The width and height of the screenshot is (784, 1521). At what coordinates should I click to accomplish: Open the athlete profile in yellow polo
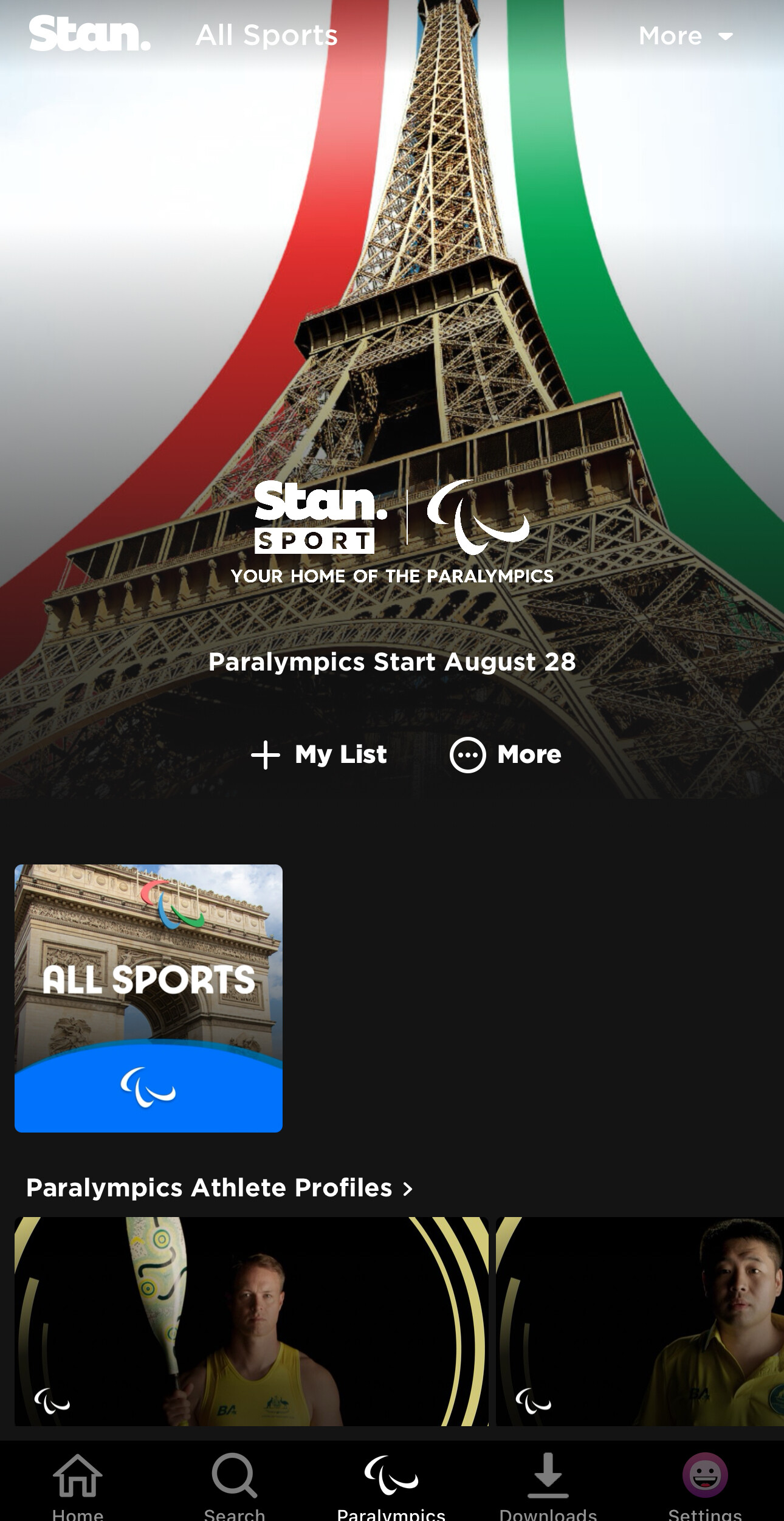pyautogui.click(x=639, y=1320)
